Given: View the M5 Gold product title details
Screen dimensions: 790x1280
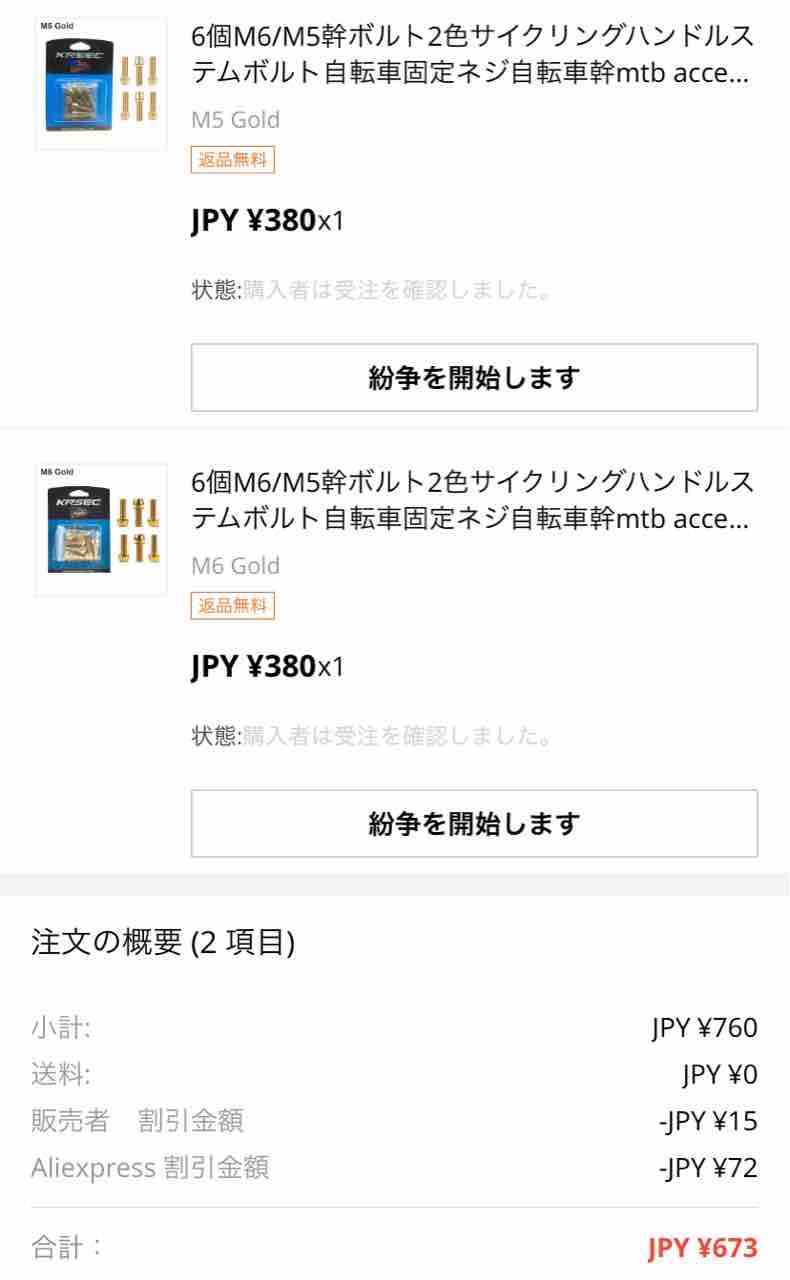Looking at the screenshot, I should (x=472, y=55).
